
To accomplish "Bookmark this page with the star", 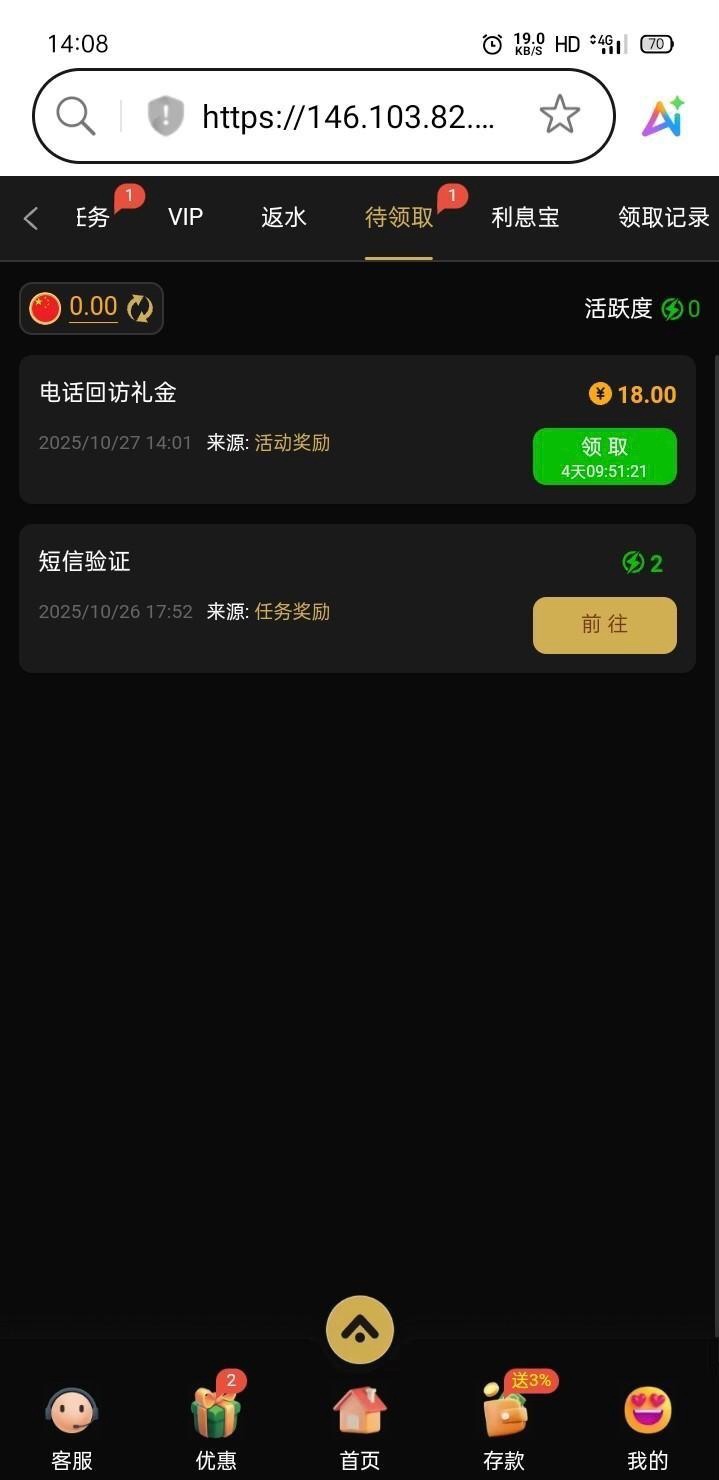I will coord(560,116).
